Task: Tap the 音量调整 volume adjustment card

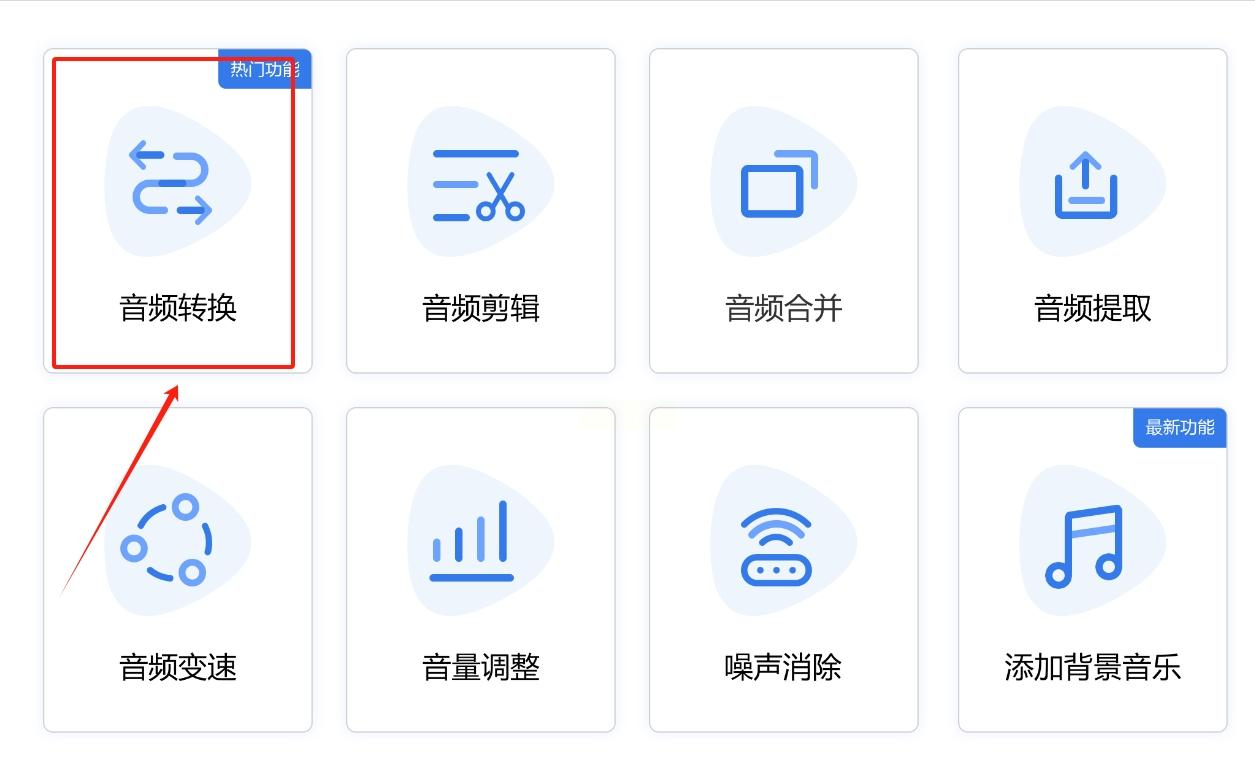Action: (481, 570)
